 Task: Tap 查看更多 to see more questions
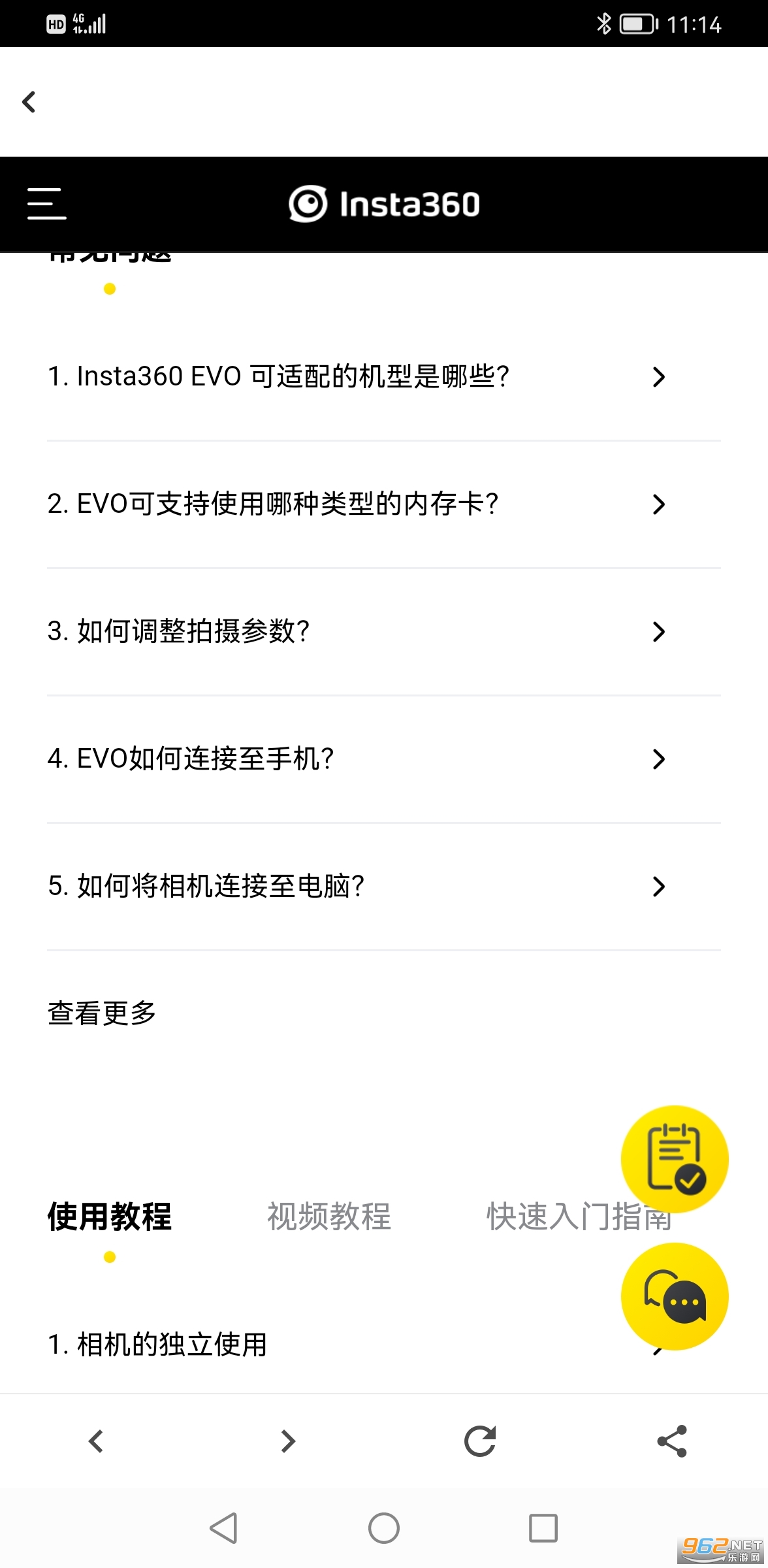point(102,1013)
